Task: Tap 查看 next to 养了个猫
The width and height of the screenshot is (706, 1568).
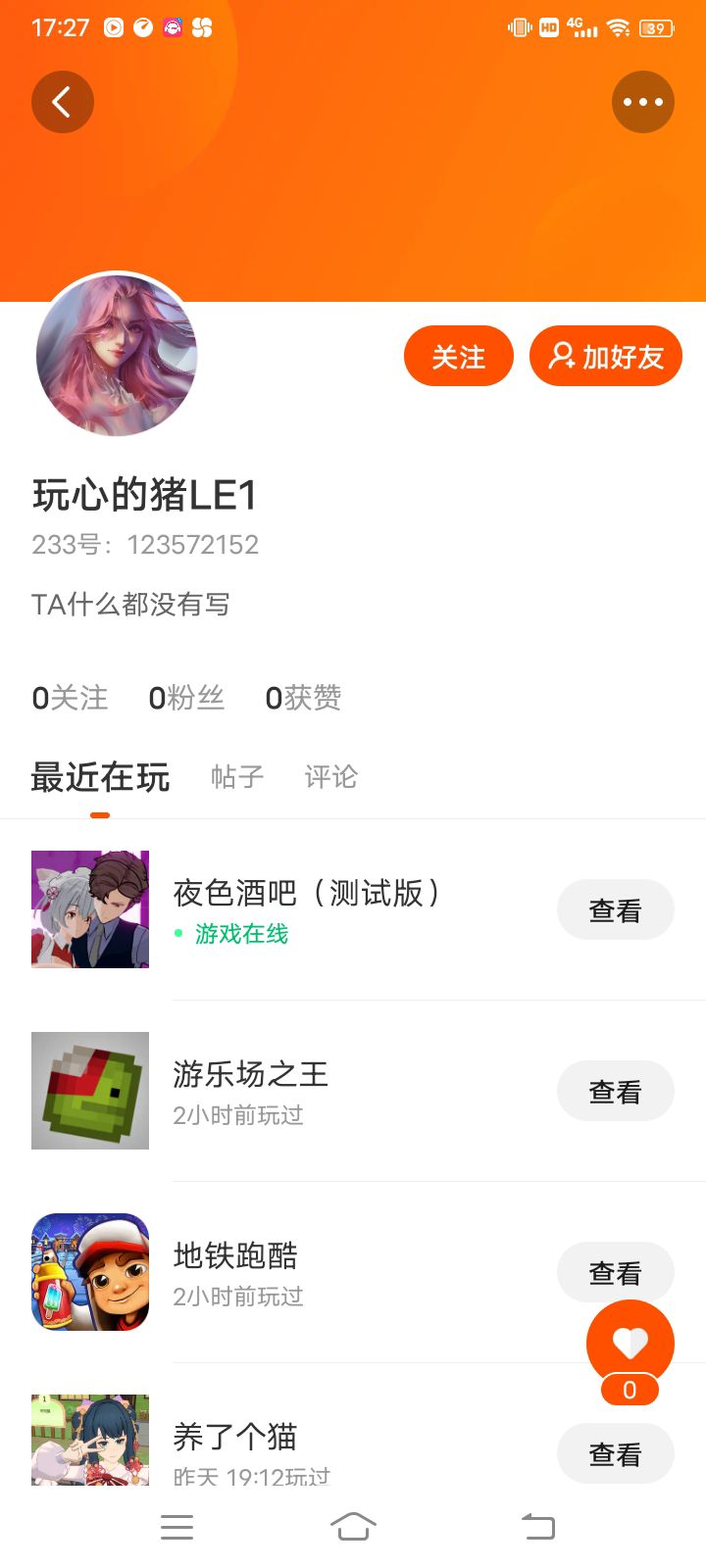Action: [615, 1454]
